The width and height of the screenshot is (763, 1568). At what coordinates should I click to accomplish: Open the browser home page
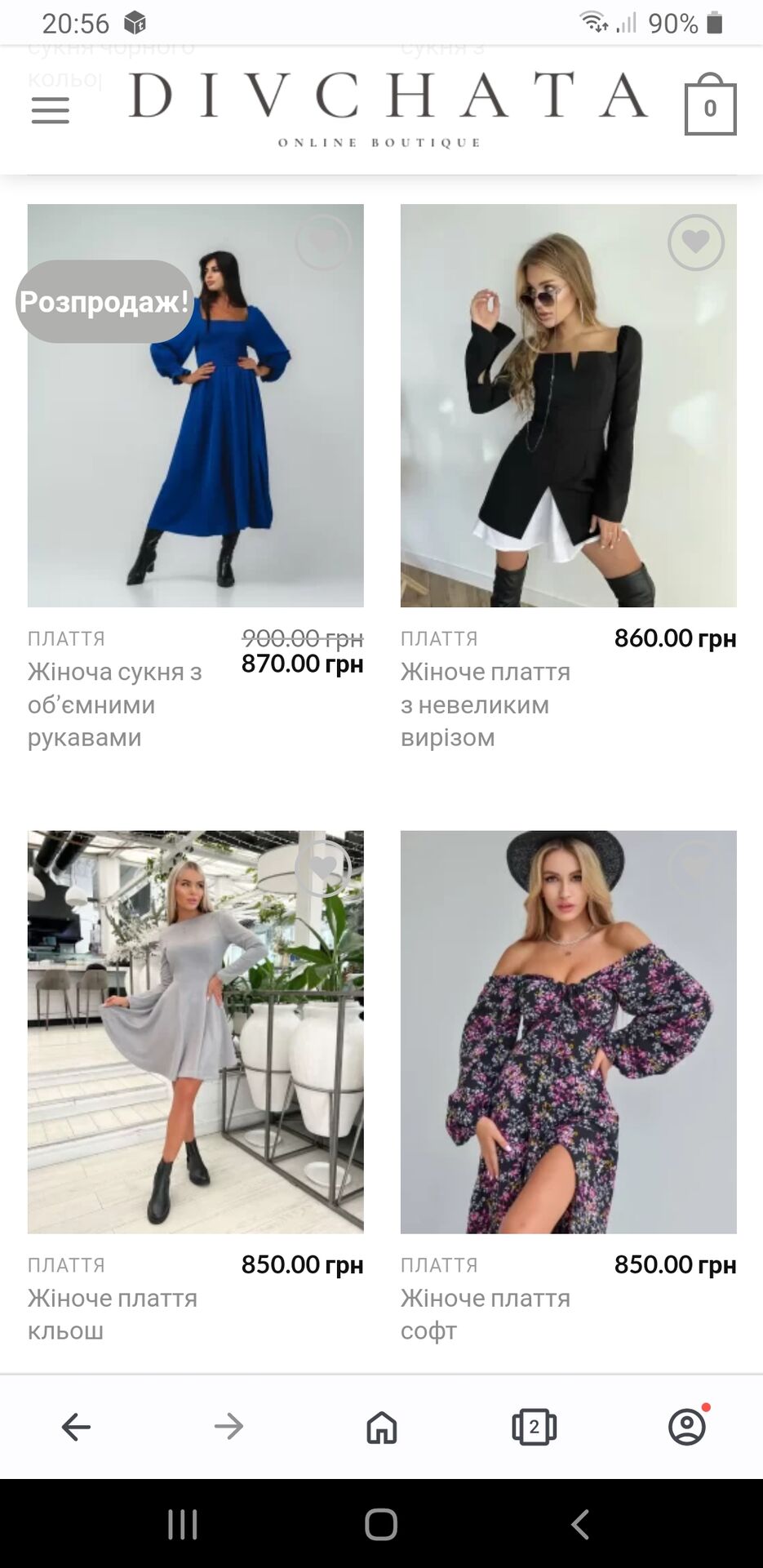[381, 1427]
